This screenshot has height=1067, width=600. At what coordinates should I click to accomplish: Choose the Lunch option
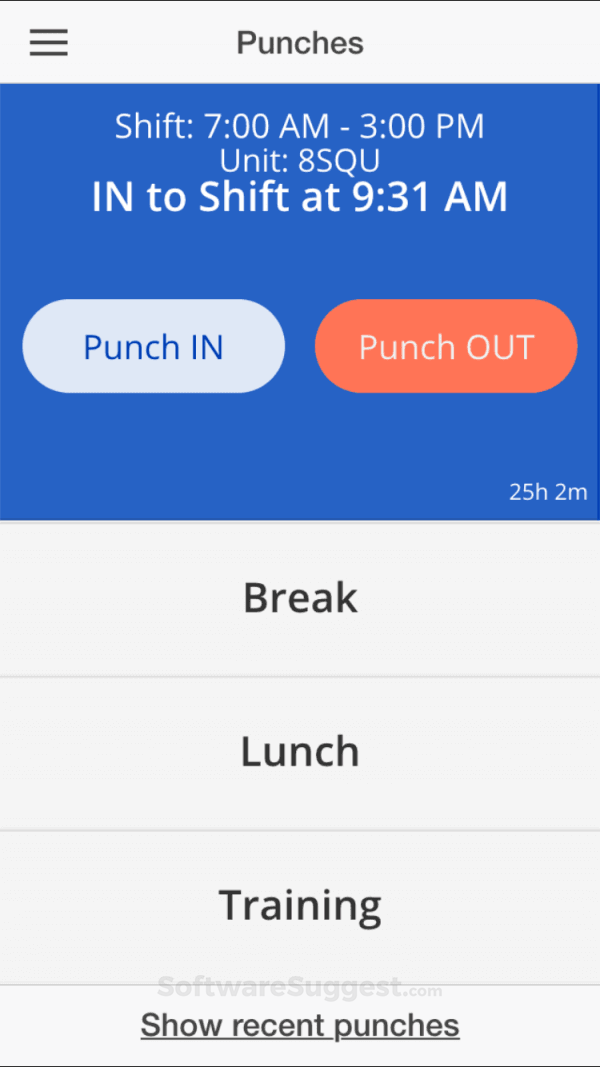click(300, 752)
